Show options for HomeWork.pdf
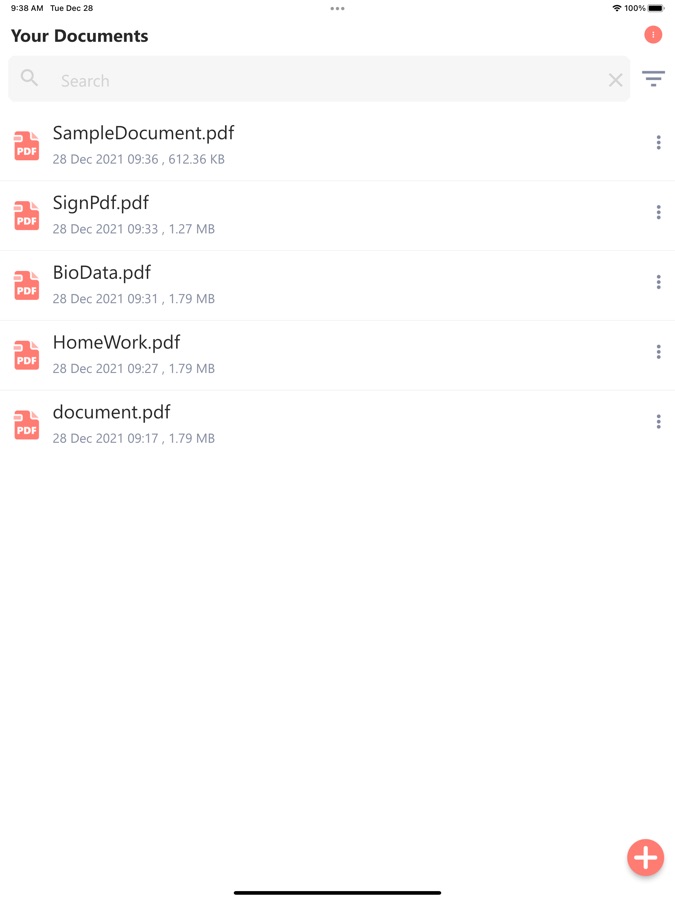The height and width of the screenshot is (900, 675). 658,352
